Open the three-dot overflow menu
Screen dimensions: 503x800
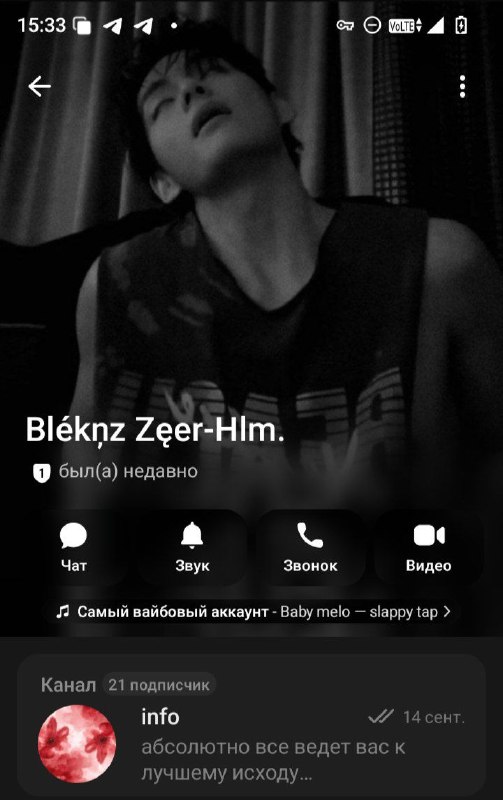click(462, 87)
